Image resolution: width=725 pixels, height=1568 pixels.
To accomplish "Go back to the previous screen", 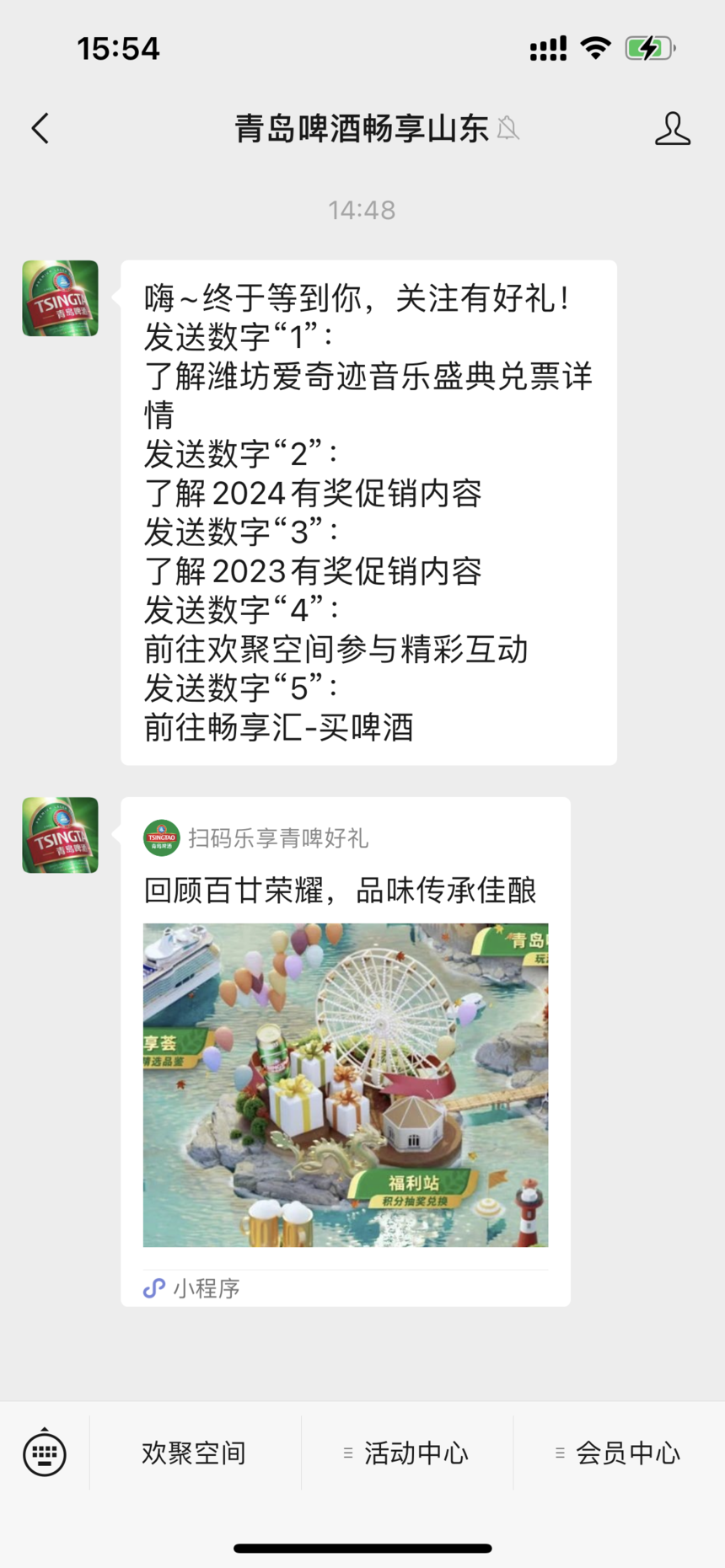I will [x=40, y=129].
